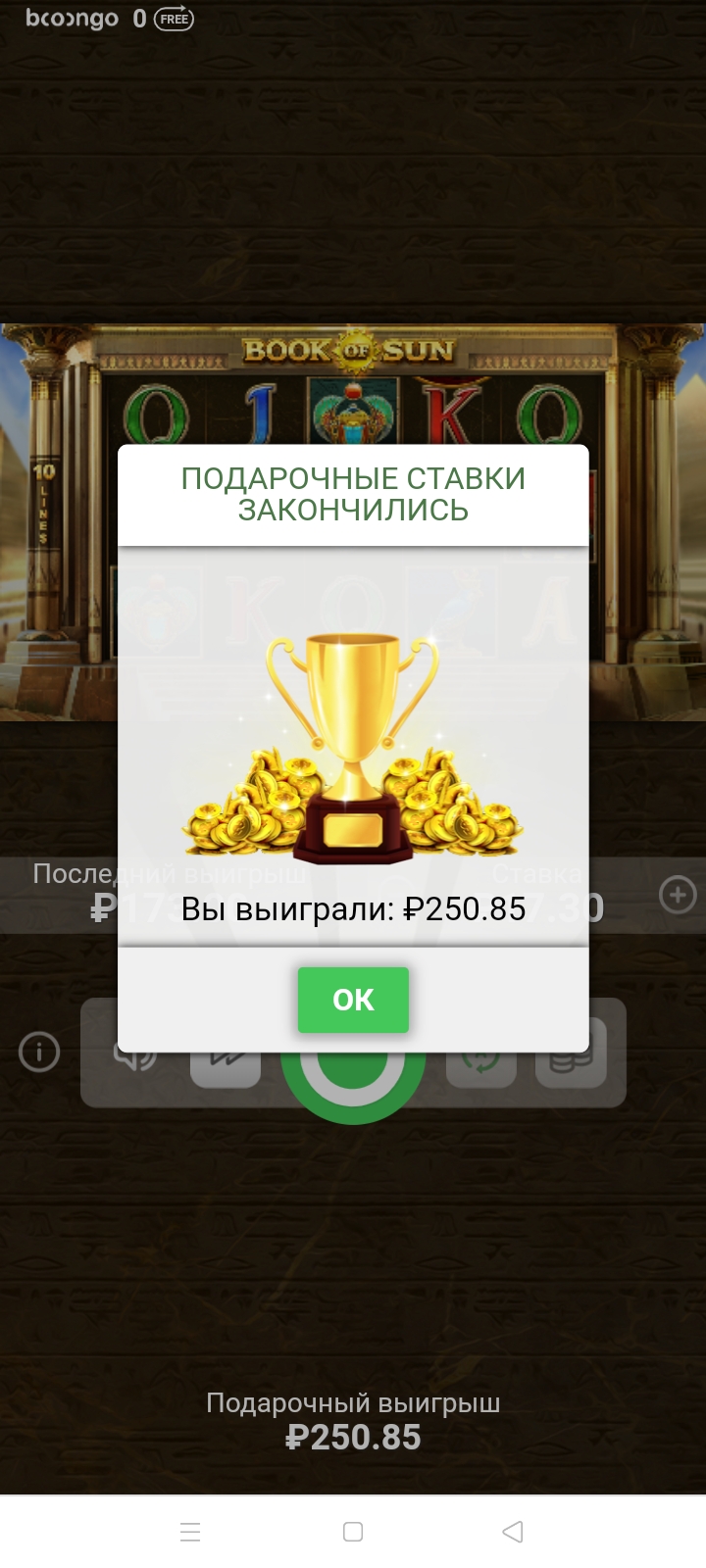Image resolution: width=706 pixels, height=1568 pixels.
Task: Open the game info icon
Action: click(39, 1052)
